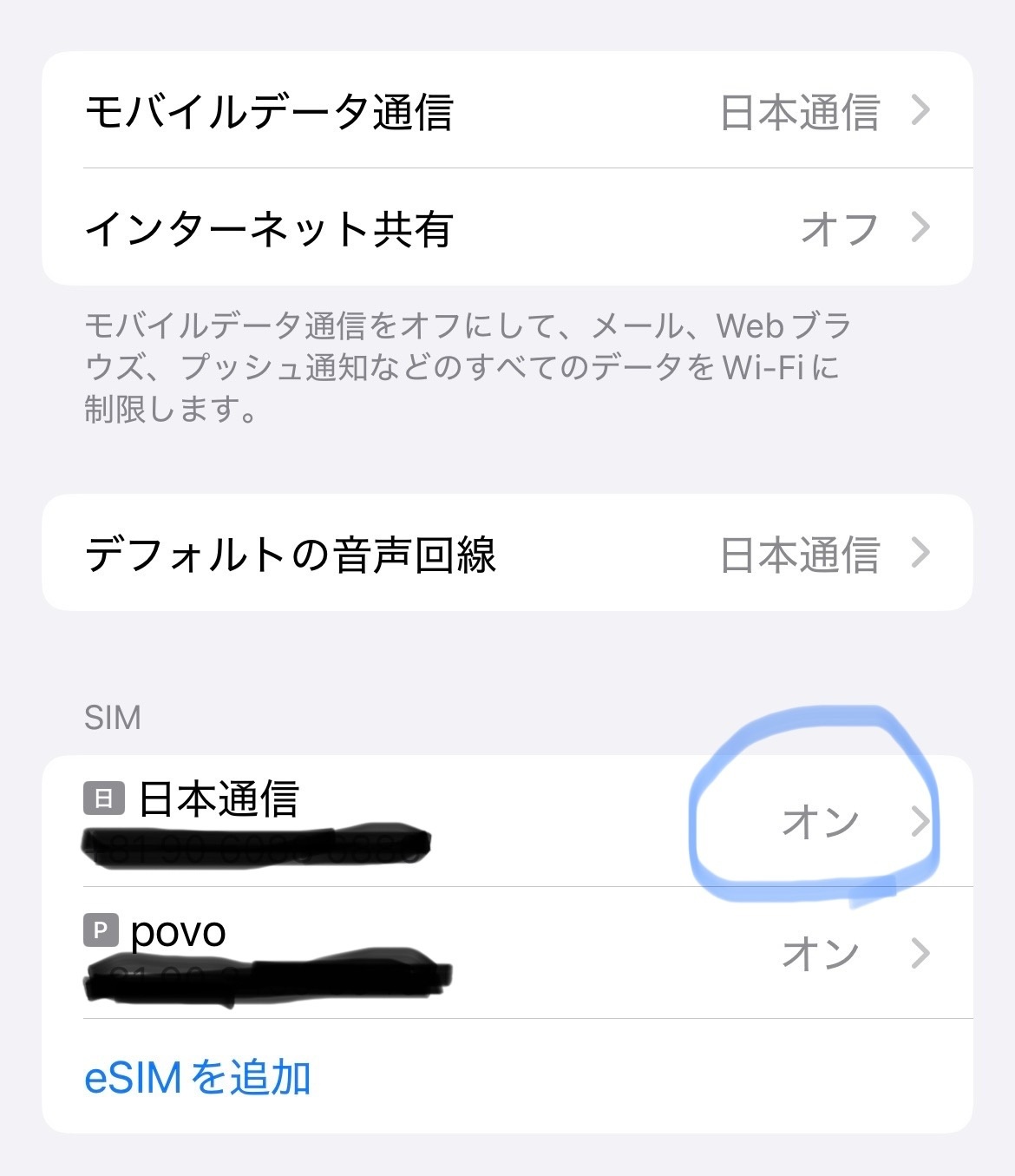Open the 日本通信 SIM details
The width and height of the screenshot is (1015, 1176).
[x=507, y=821]
